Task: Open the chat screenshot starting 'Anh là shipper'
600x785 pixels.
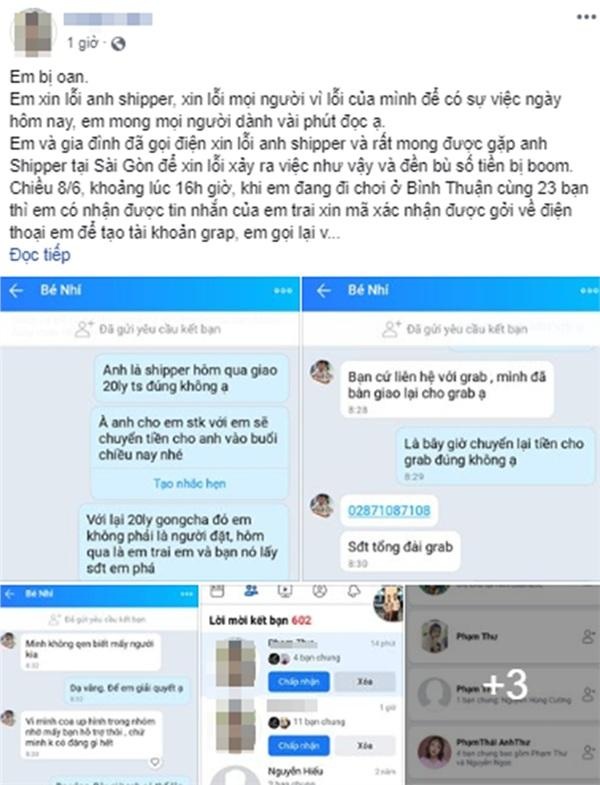Action: pyautogui.click(x=150, y=430)
